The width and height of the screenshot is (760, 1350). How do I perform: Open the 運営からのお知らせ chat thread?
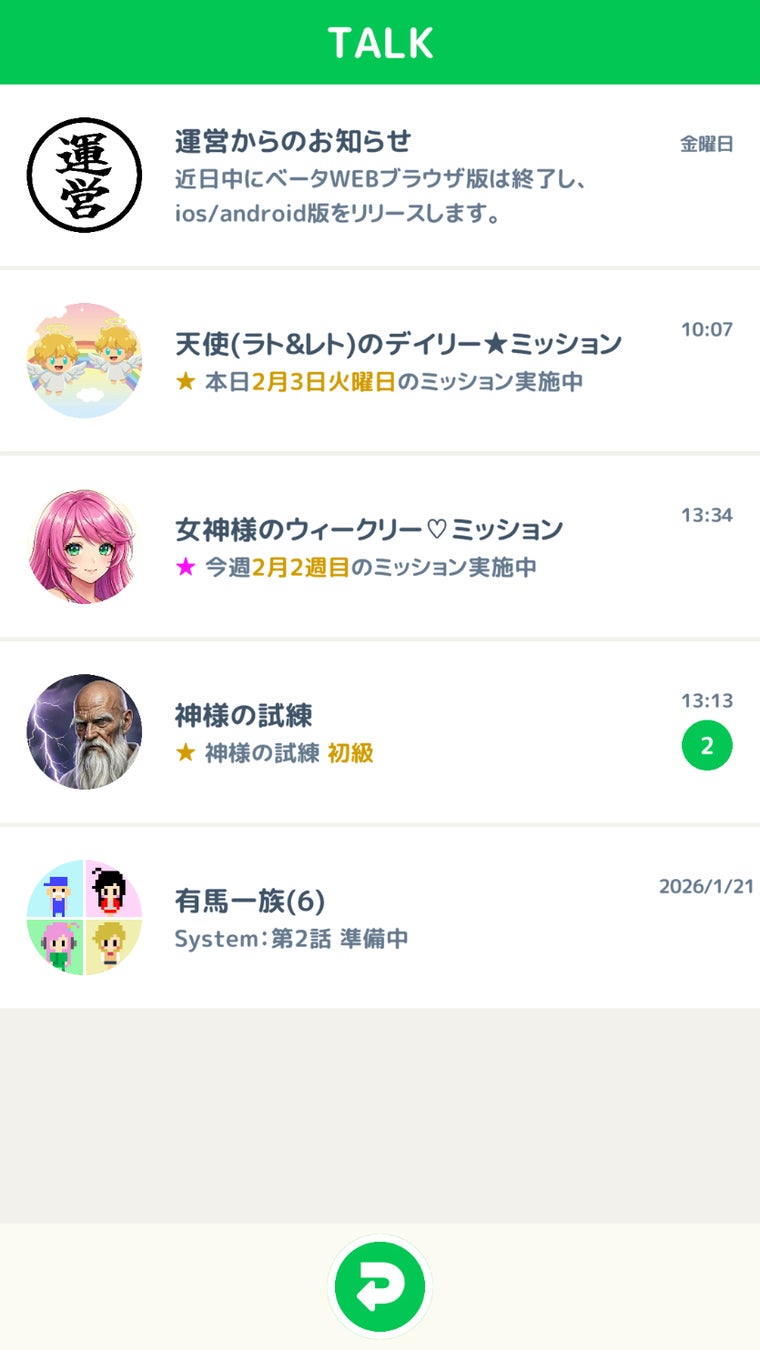[x=380, y=176]
